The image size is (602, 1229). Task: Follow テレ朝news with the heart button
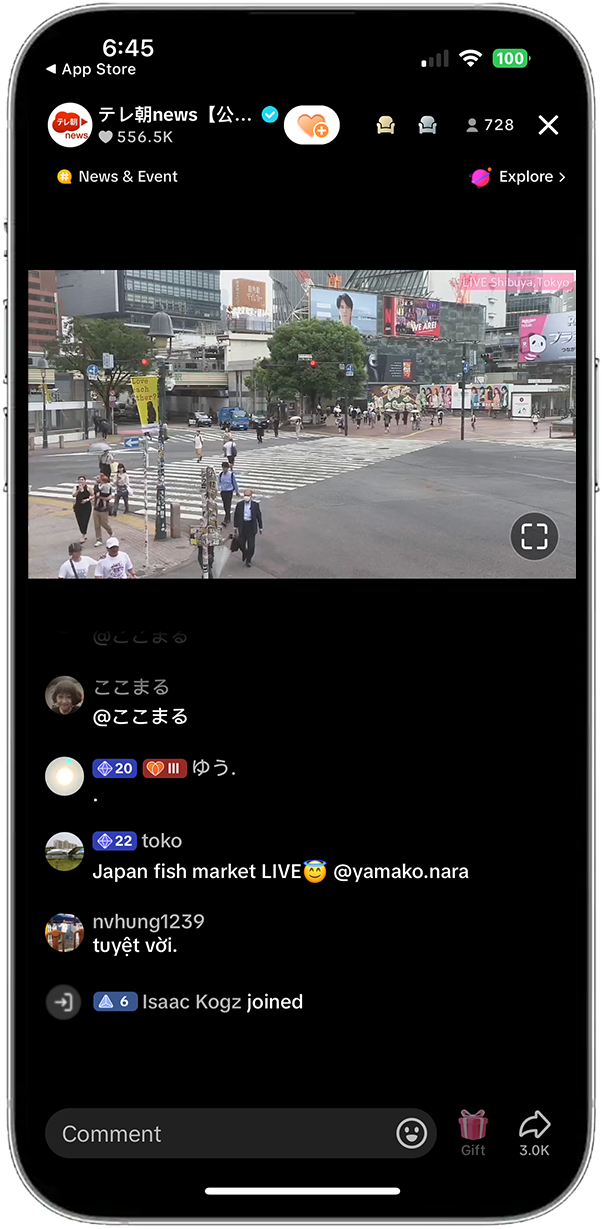312,125
